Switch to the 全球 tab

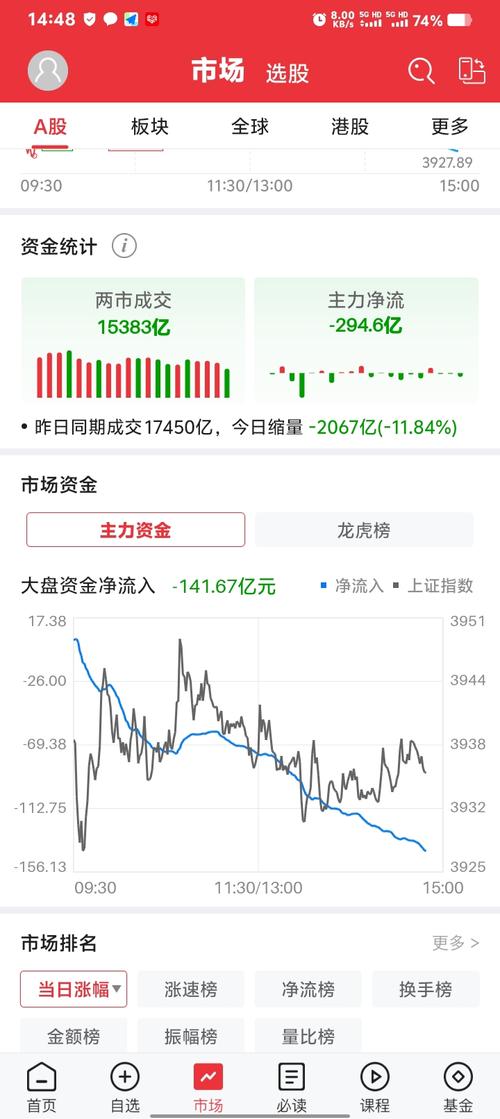(x=250, y=127)
